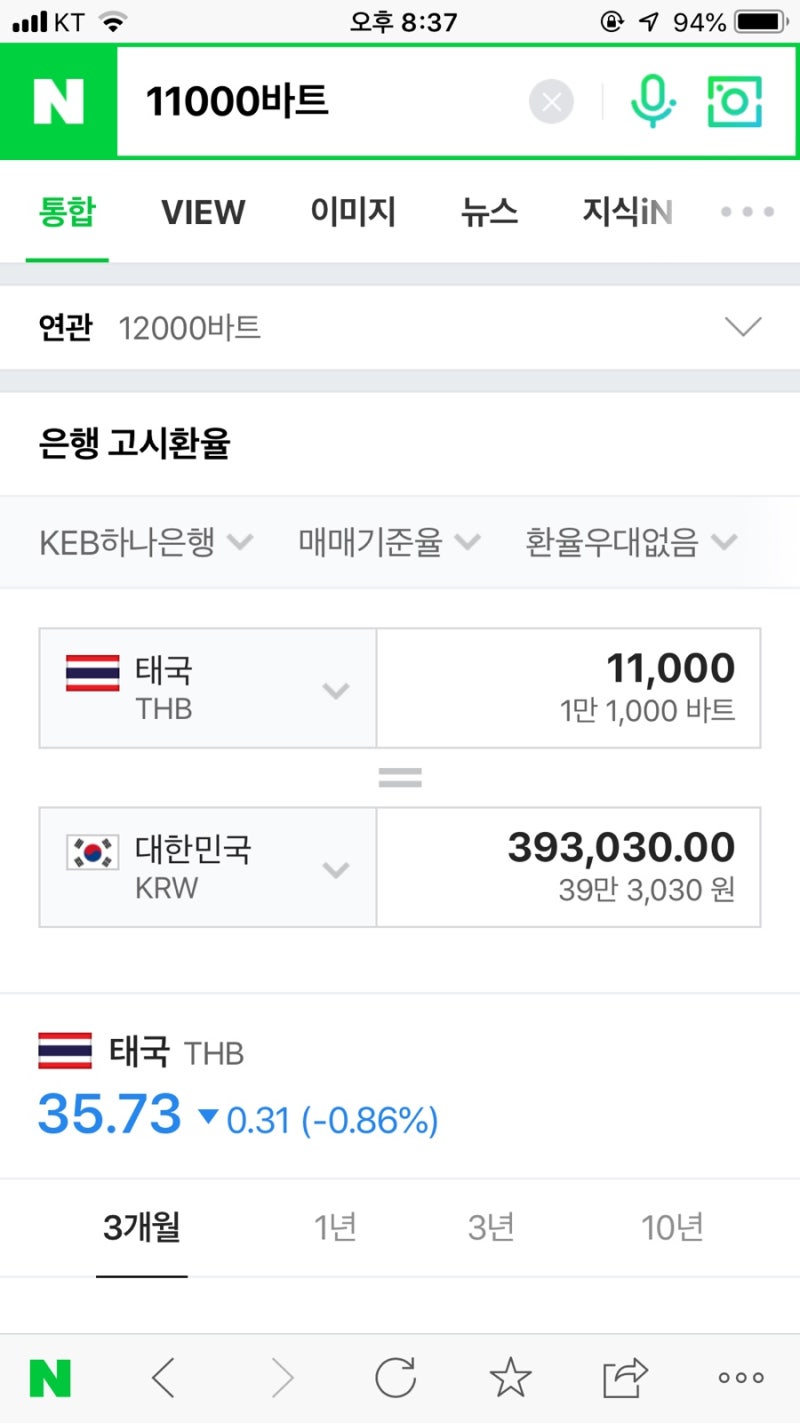Go back using the left arrow

click(x=163, y=1376)
